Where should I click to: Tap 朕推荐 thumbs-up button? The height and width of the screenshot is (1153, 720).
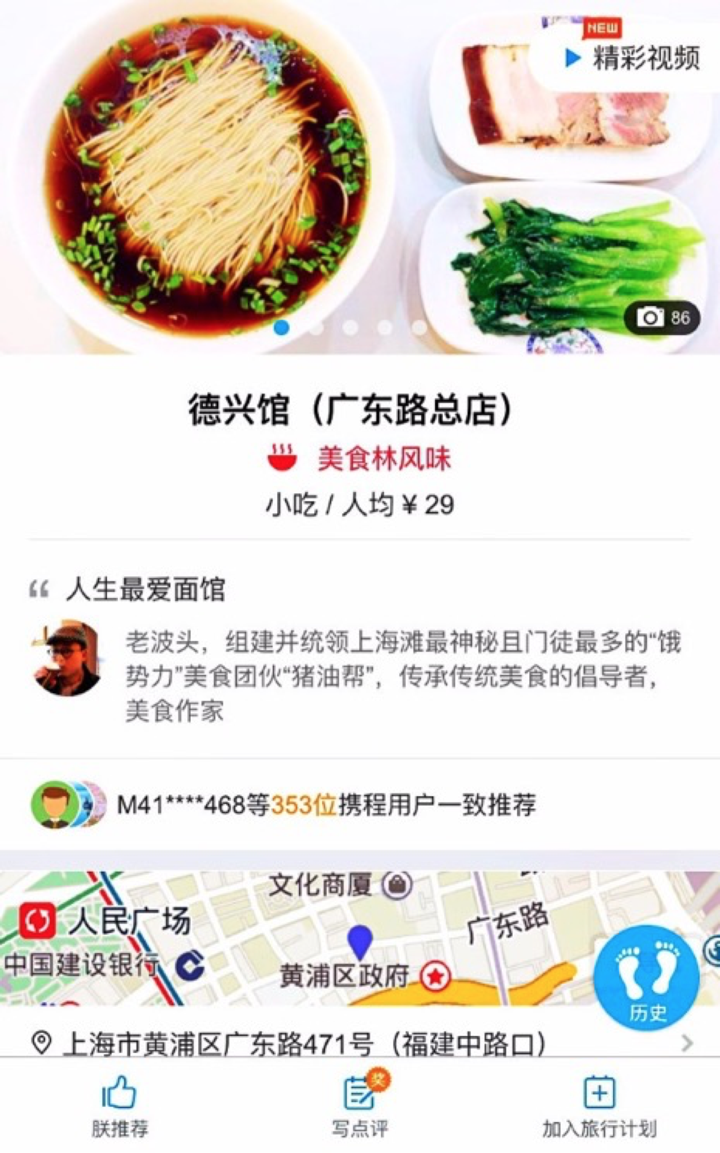[120, 1106]
